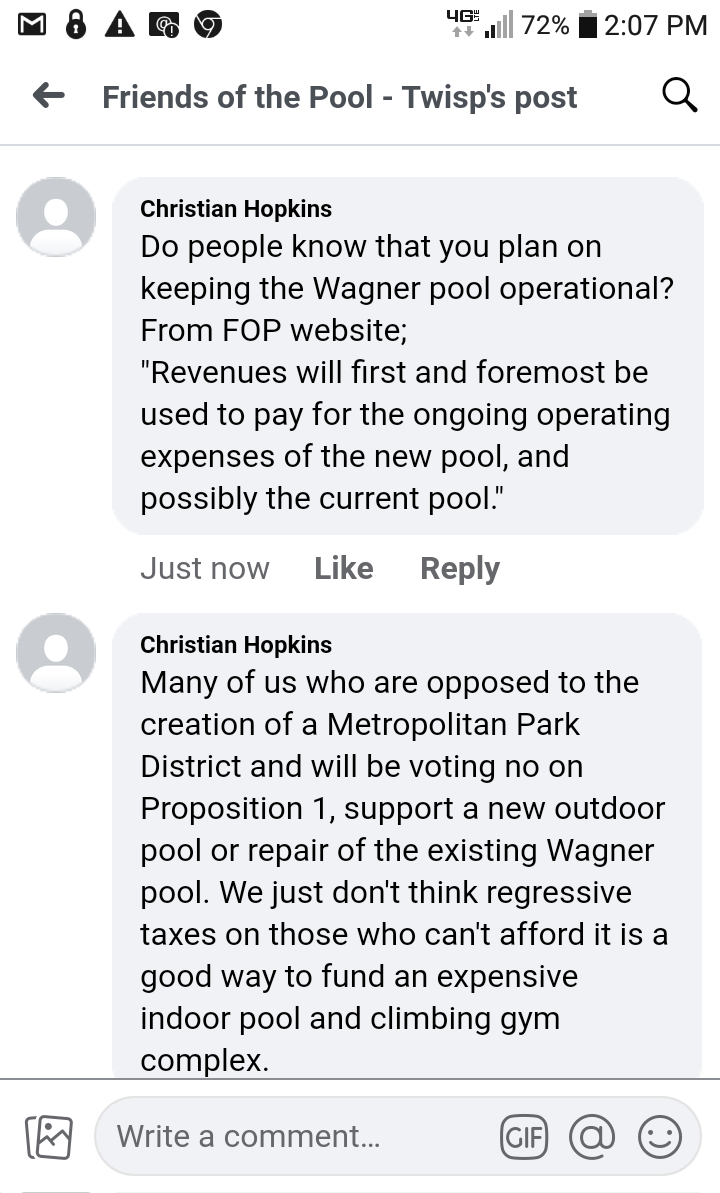
Task: Tap the Write a comment field
Action: (x=300, y=1136)
